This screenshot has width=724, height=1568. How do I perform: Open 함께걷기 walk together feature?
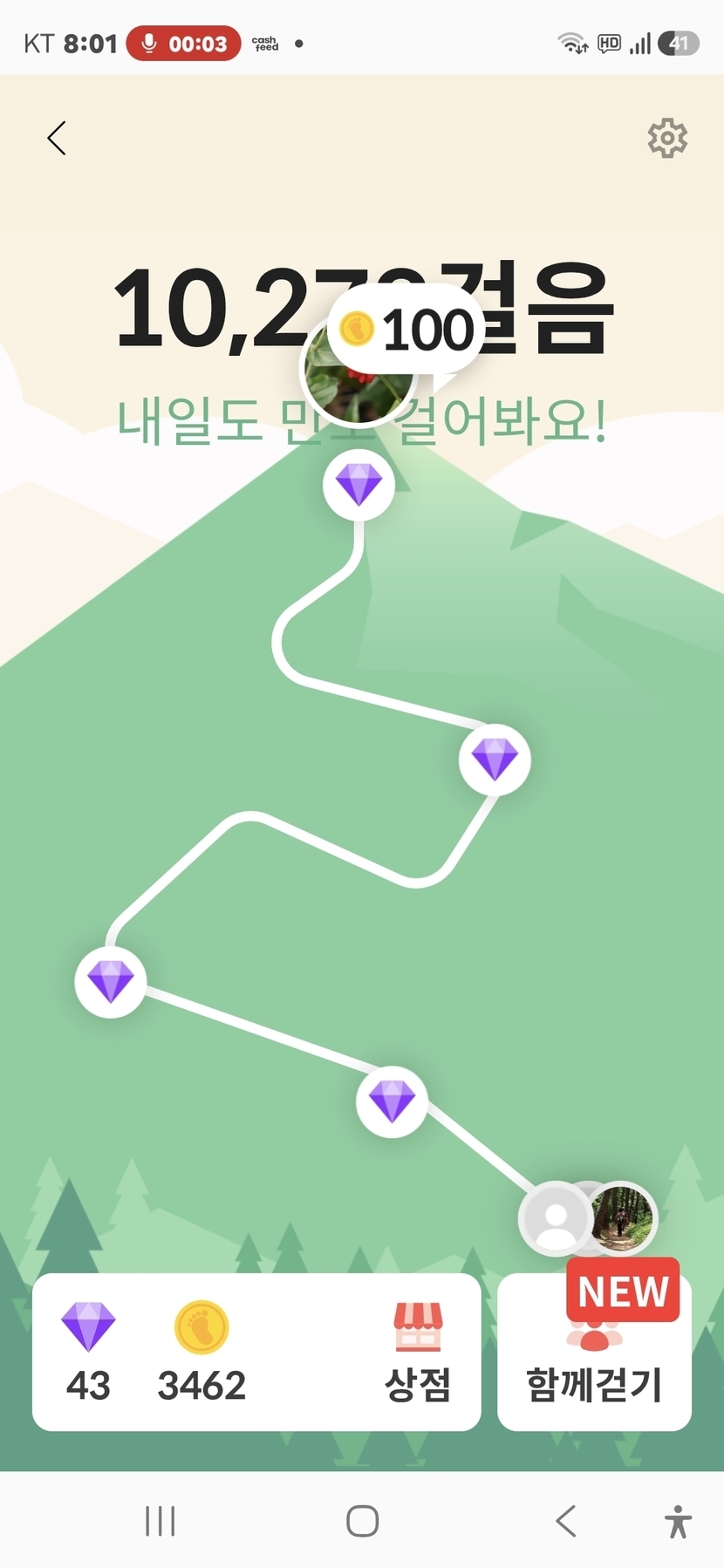(594, 1352)
